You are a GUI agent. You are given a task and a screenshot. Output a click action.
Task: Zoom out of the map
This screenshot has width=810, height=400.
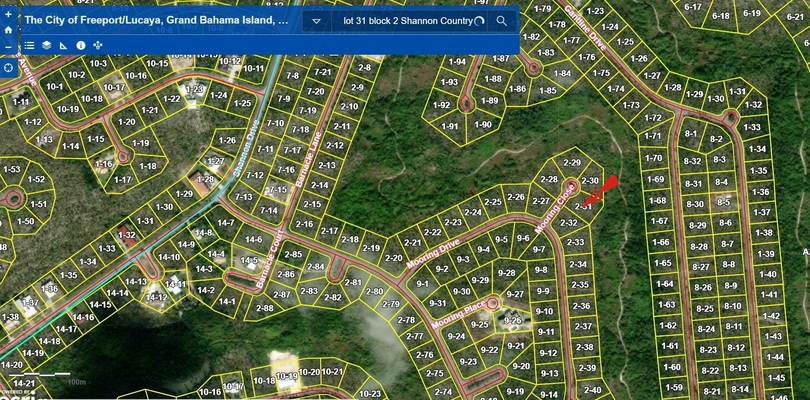[x=8, y=47]
